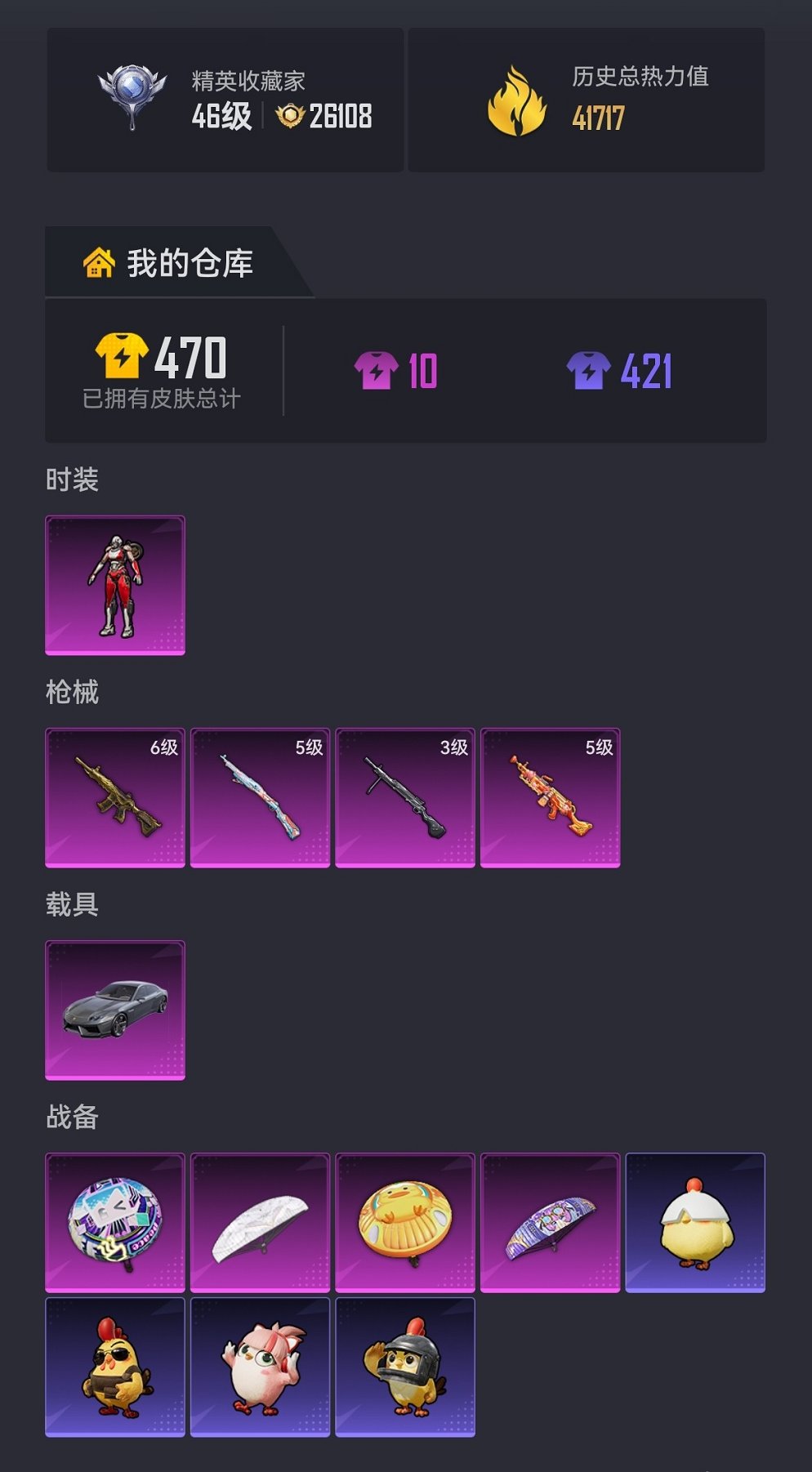View the saluting chick with helmet item
The image size is (812, 1472).
coord(405,1367)
